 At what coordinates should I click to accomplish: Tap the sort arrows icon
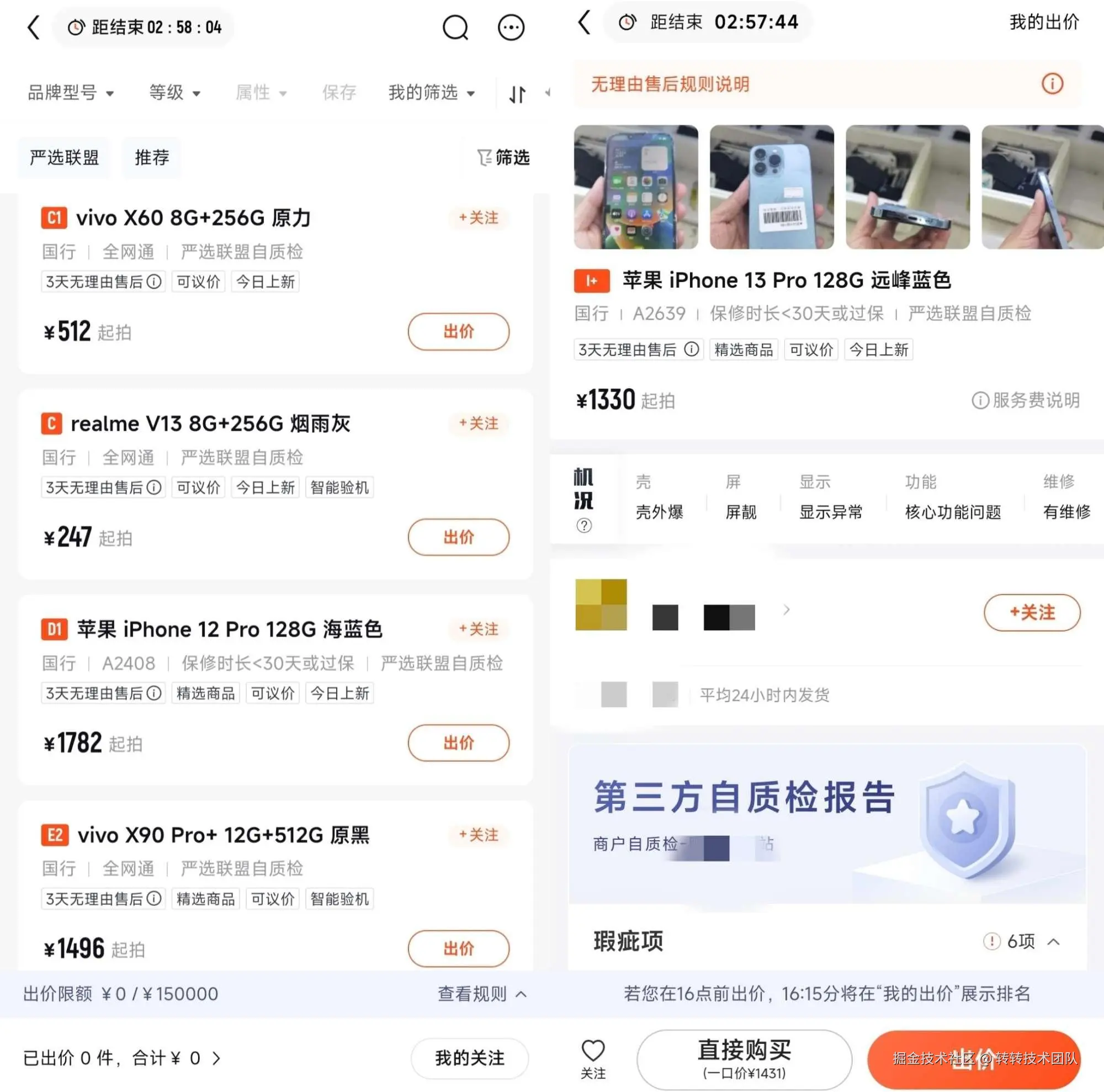(517, 94)
